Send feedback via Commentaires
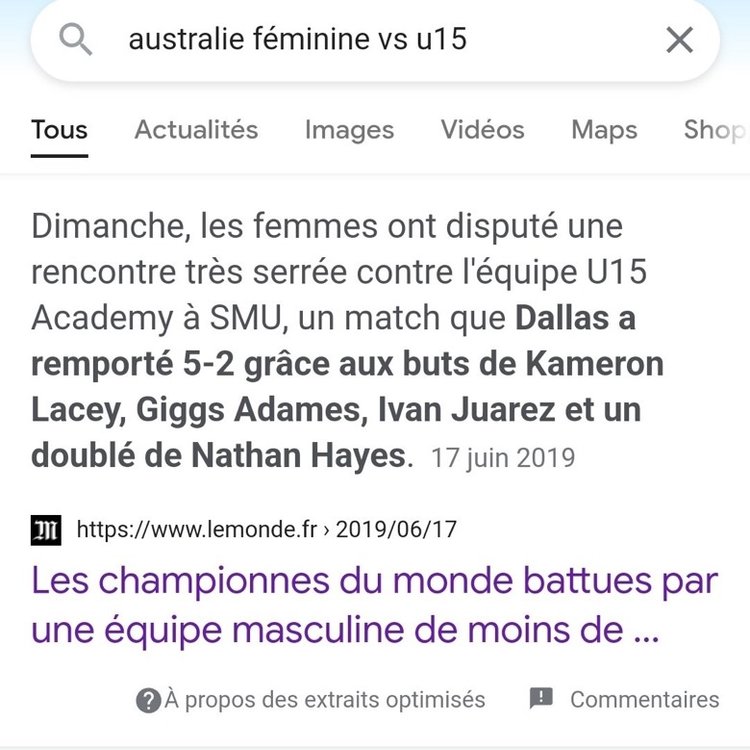 (x=624, y=700)
